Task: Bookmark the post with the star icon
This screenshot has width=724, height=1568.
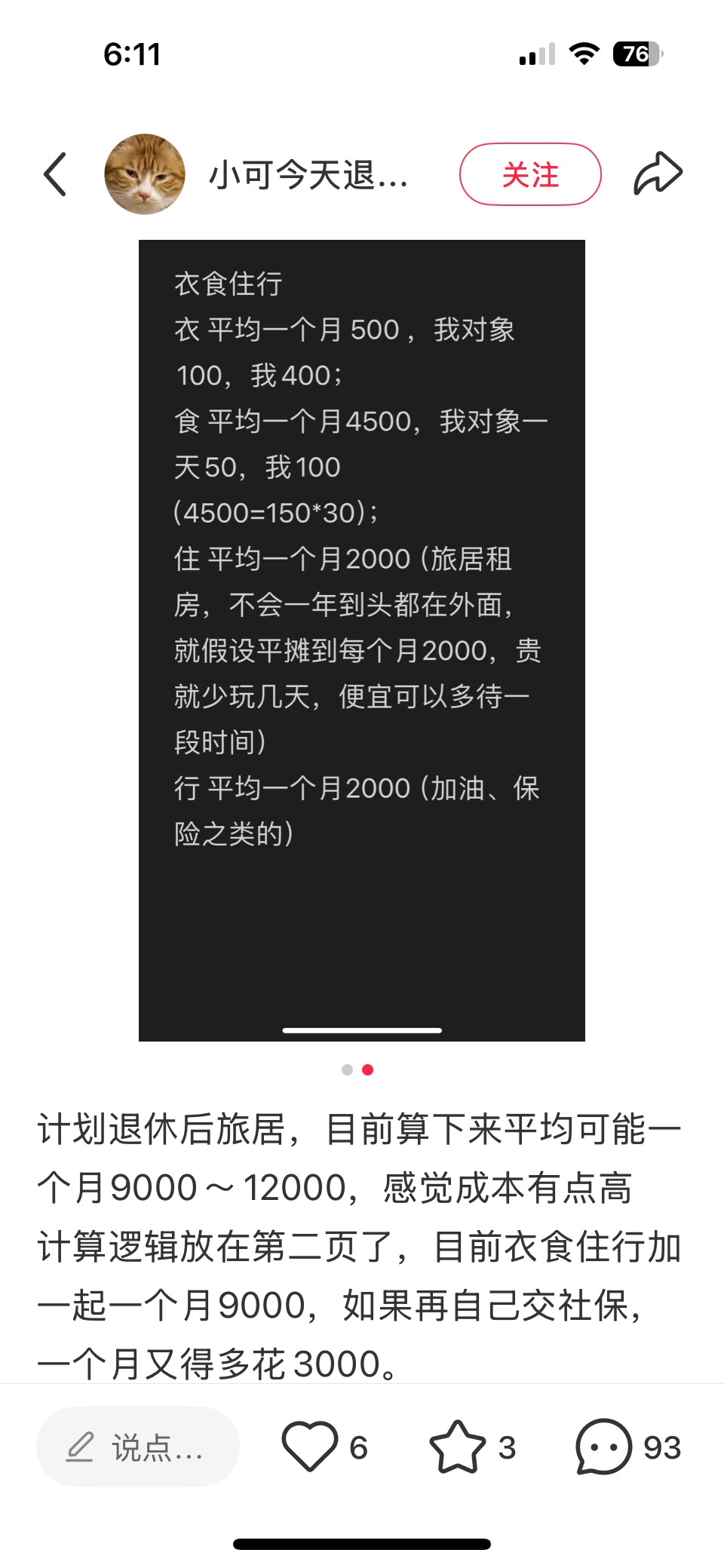Action: click(457, 1447)
